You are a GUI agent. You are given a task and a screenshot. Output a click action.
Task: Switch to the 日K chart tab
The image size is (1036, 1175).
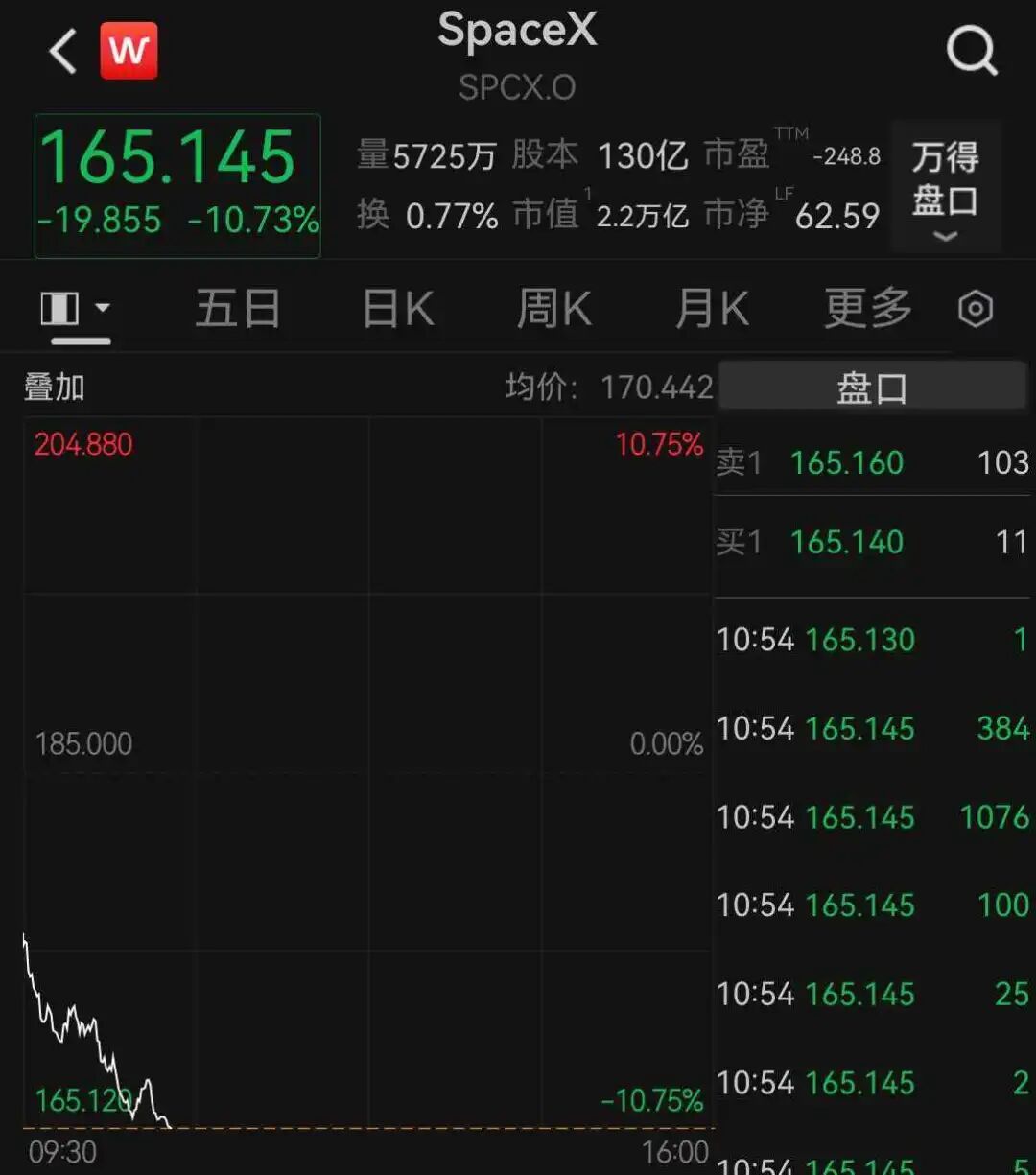[x=398, y=309]
